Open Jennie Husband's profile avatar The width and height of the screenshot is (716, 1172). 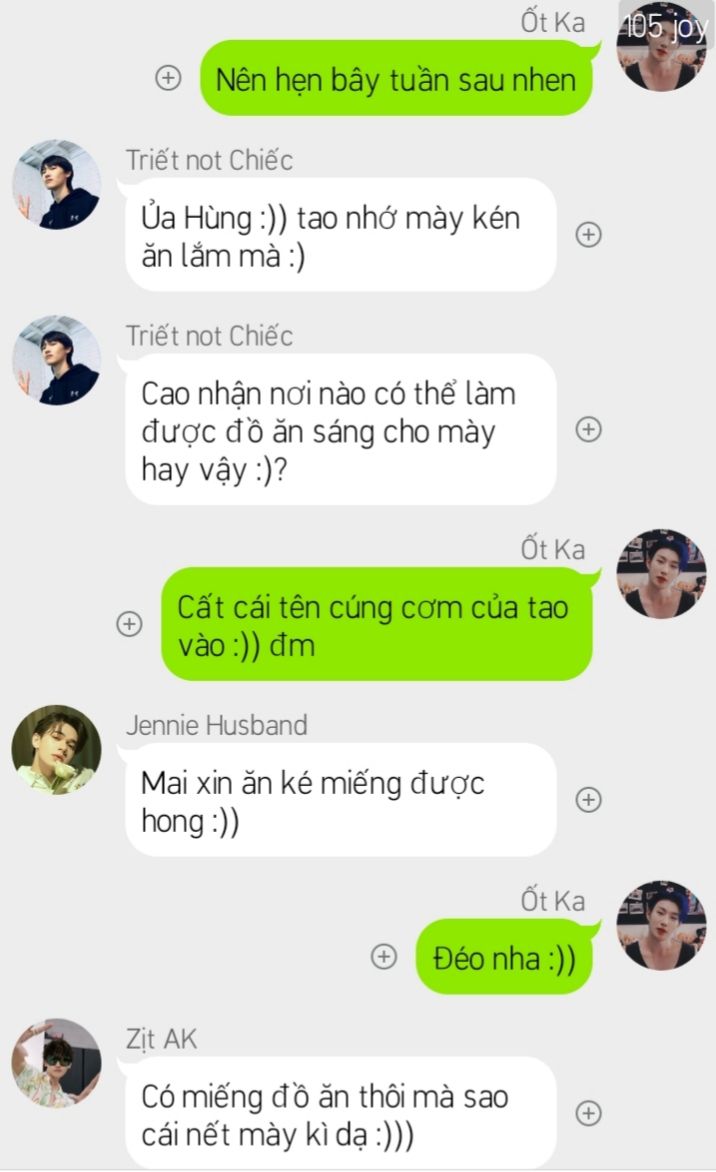pos(56,750)
